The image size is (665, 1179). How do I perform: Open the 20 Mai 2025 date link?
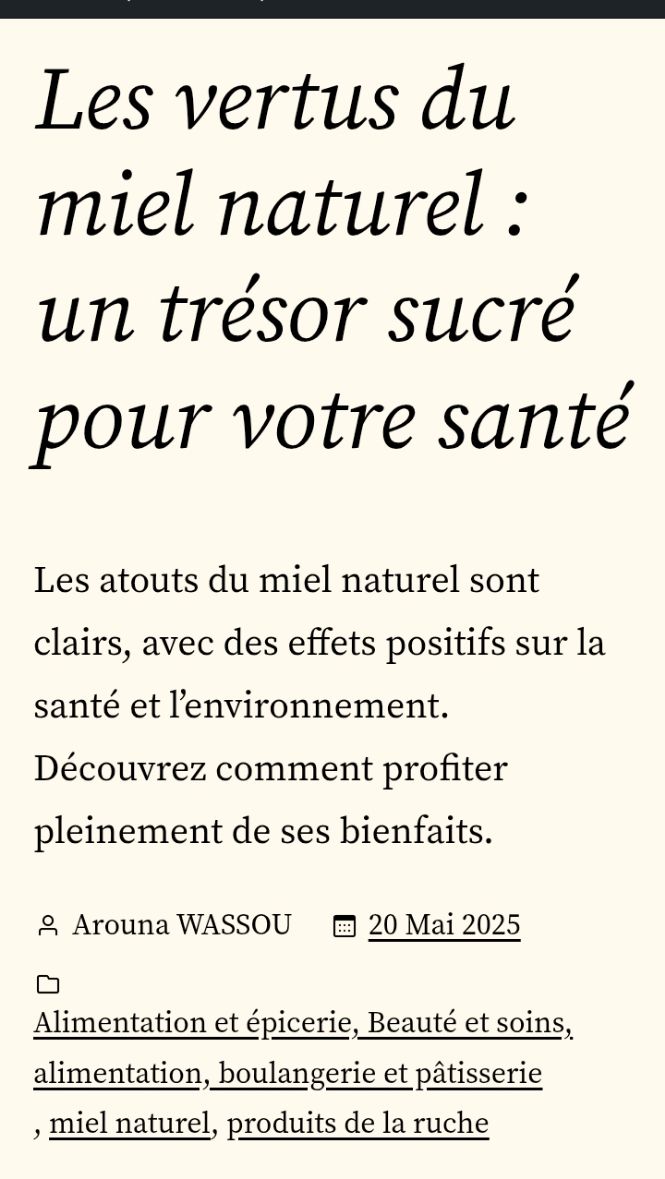[444, 925]
